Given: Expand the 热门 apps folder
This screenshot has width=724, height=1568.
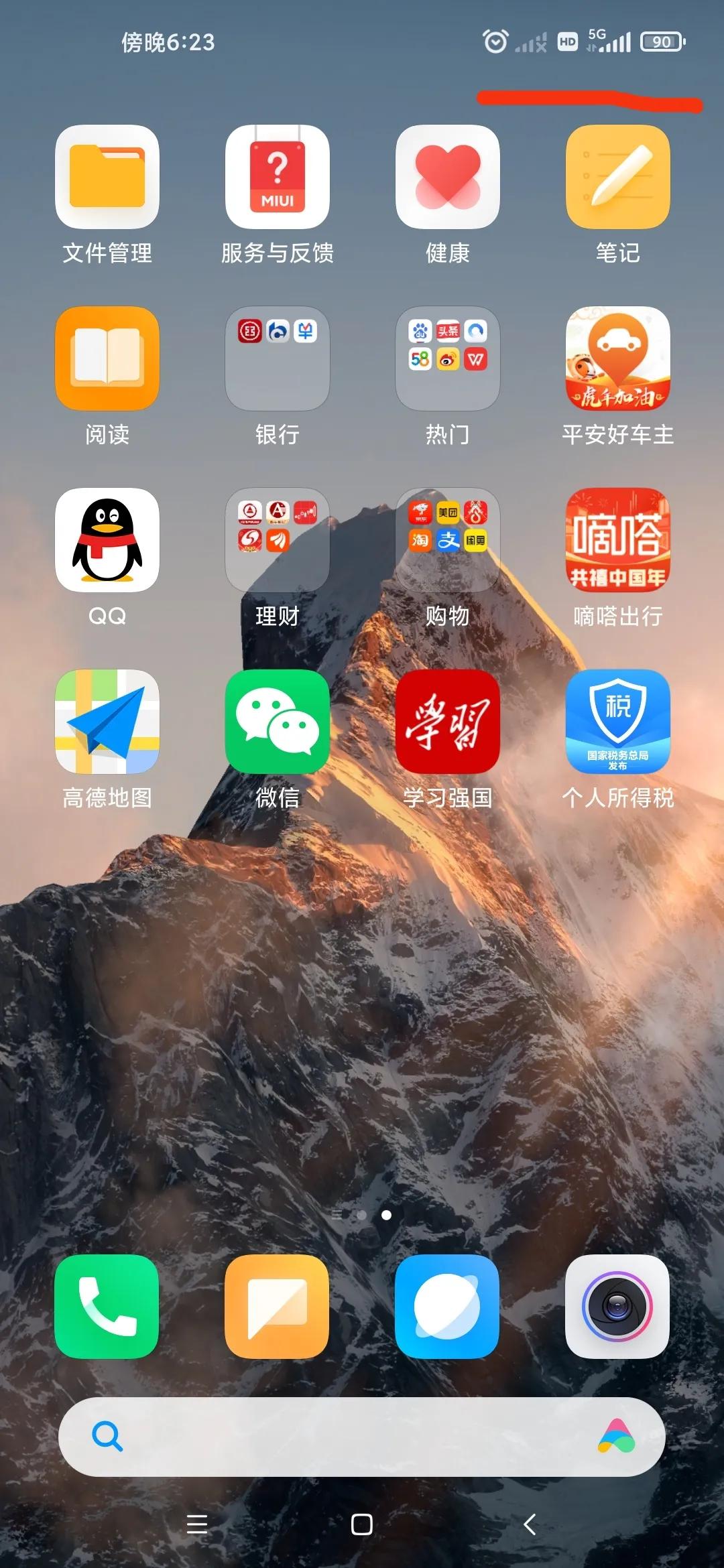Looking at the screenshot, I should [447, 358].
